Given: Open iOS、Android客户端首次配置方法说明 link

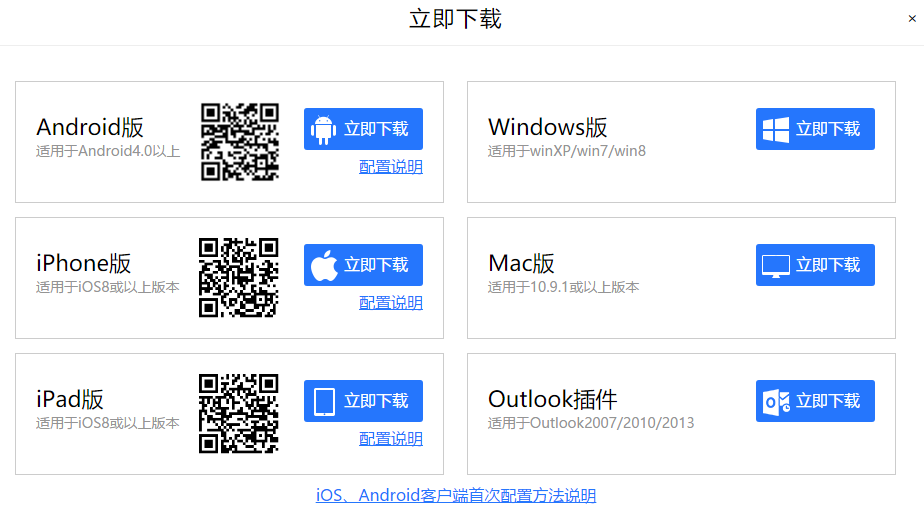Looking at the screenshot, I should click(456, 495).
